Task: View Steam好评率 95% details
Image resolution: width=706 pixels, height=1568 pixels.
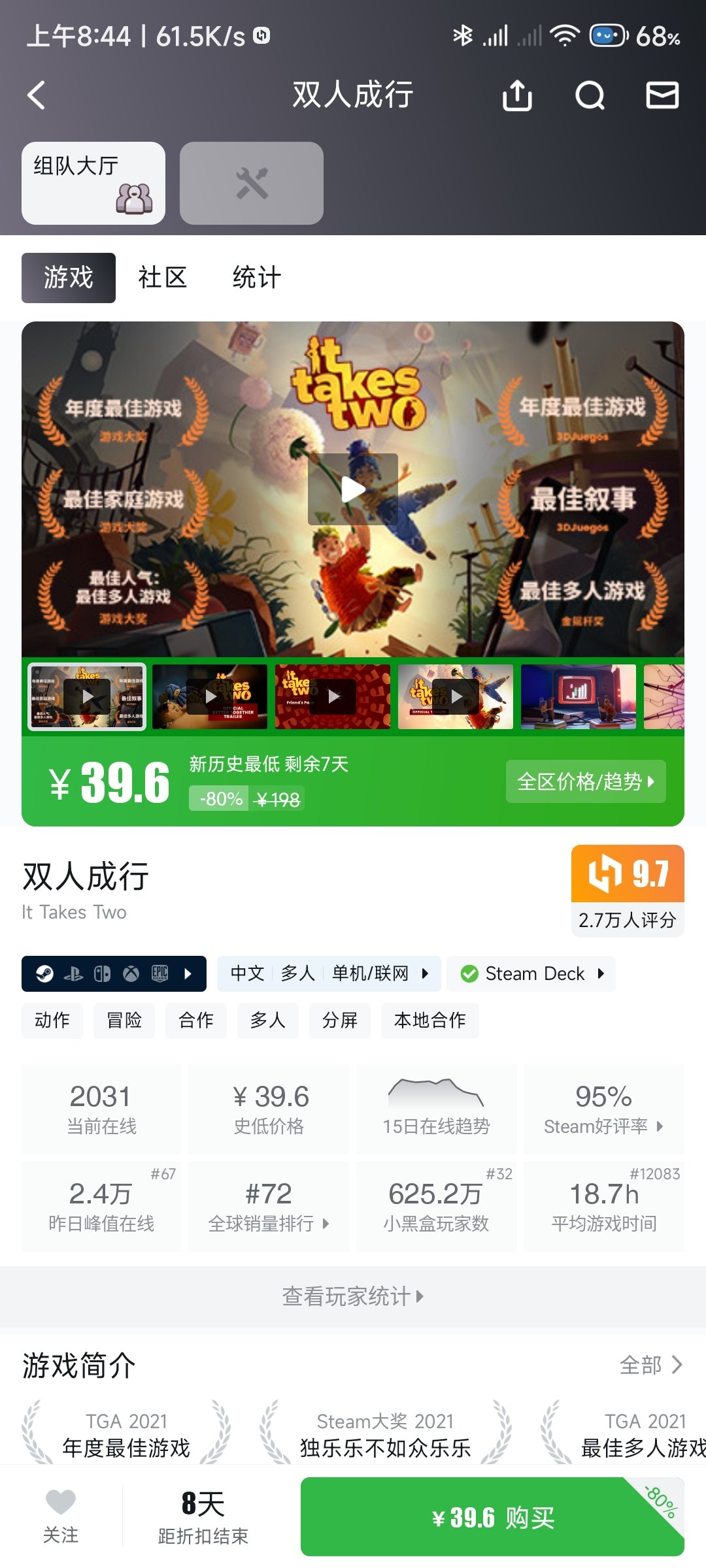Action: tap(603, 1109)
